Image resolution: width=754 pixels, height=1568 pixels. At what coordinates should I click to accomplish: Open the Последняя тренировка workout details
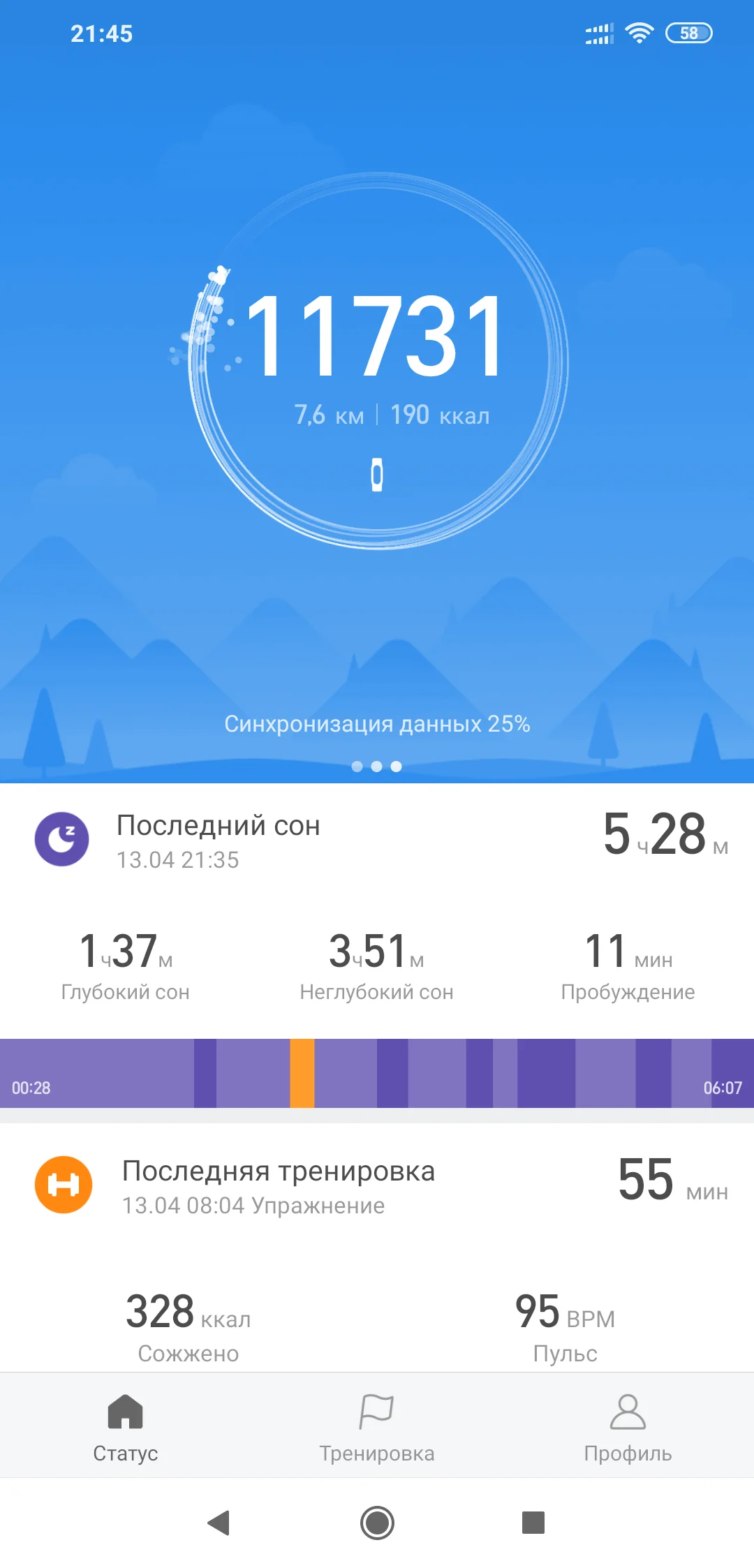pos(377,1185)
